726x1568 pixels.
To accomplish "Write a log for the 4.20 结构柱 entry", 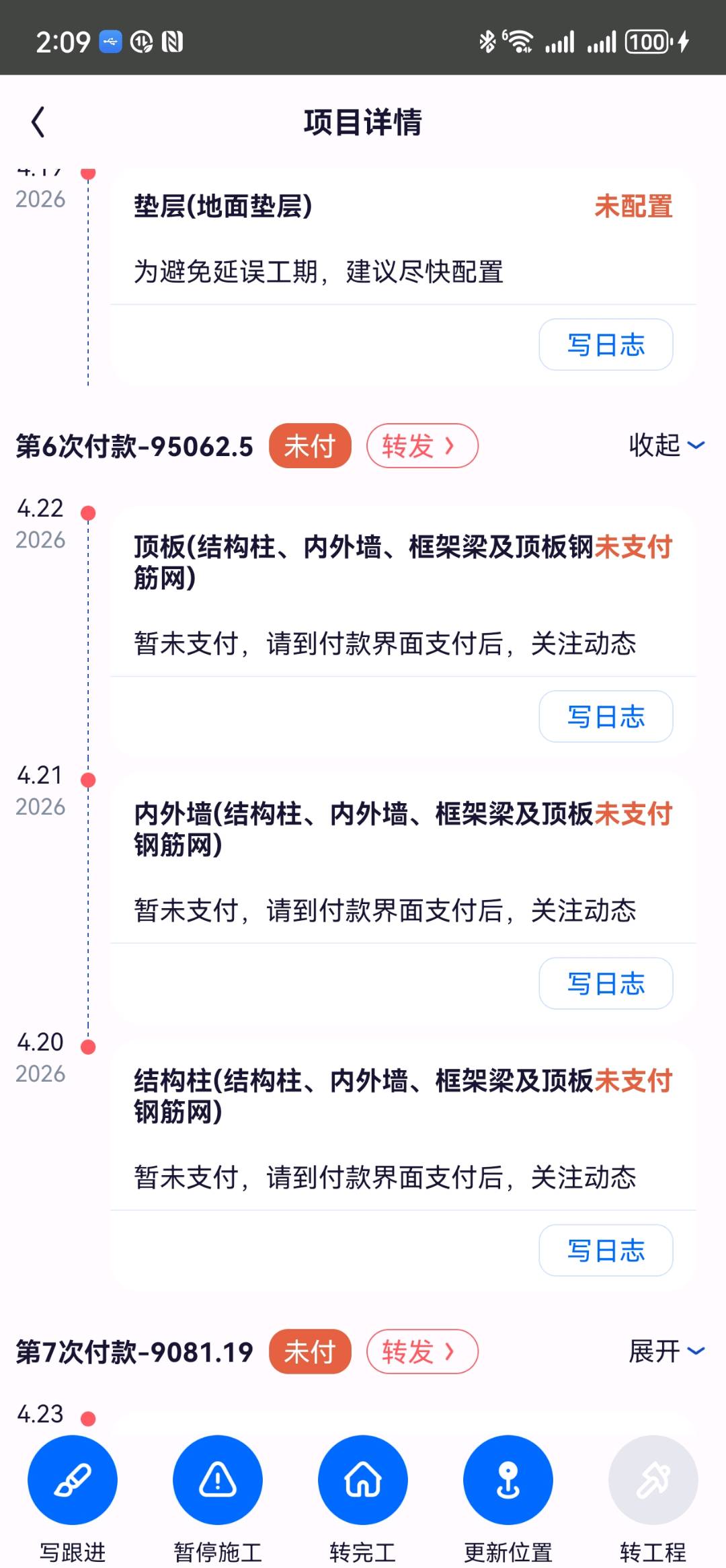I will pyautogui.click(x=606, y=1250).
